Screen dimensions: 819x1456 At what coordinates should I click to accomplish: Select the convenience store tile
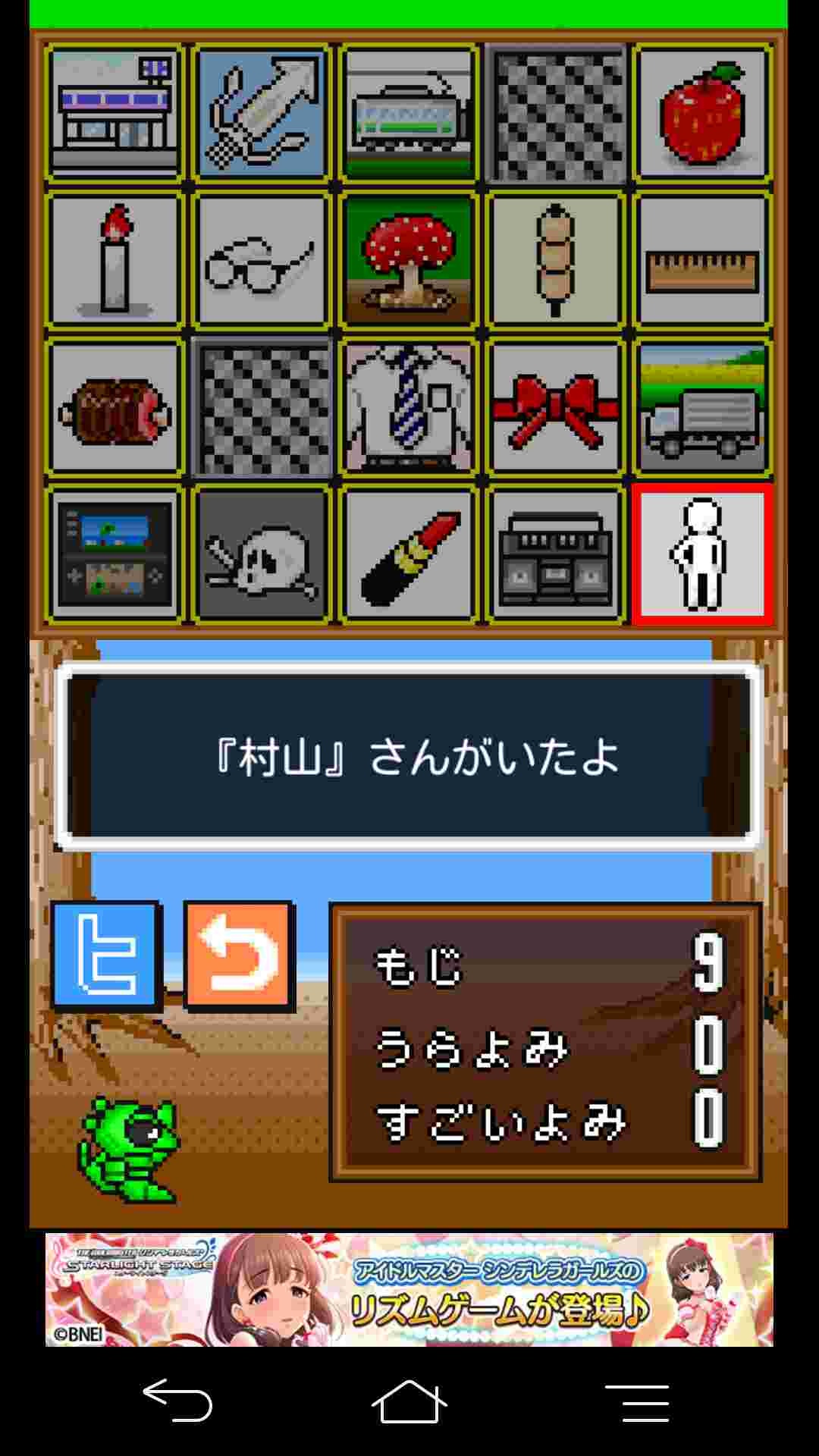pyautogui.click(x=115, y=113)
